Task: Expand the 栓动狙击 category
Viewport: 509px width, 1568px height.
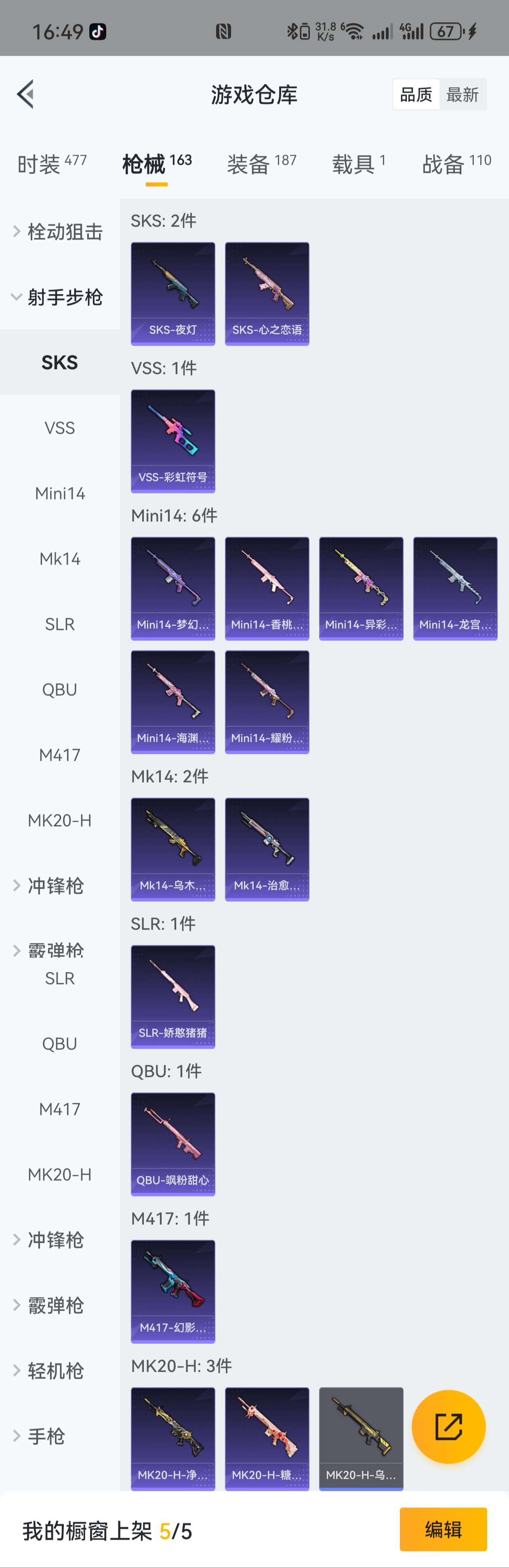Action: point(60,231)
